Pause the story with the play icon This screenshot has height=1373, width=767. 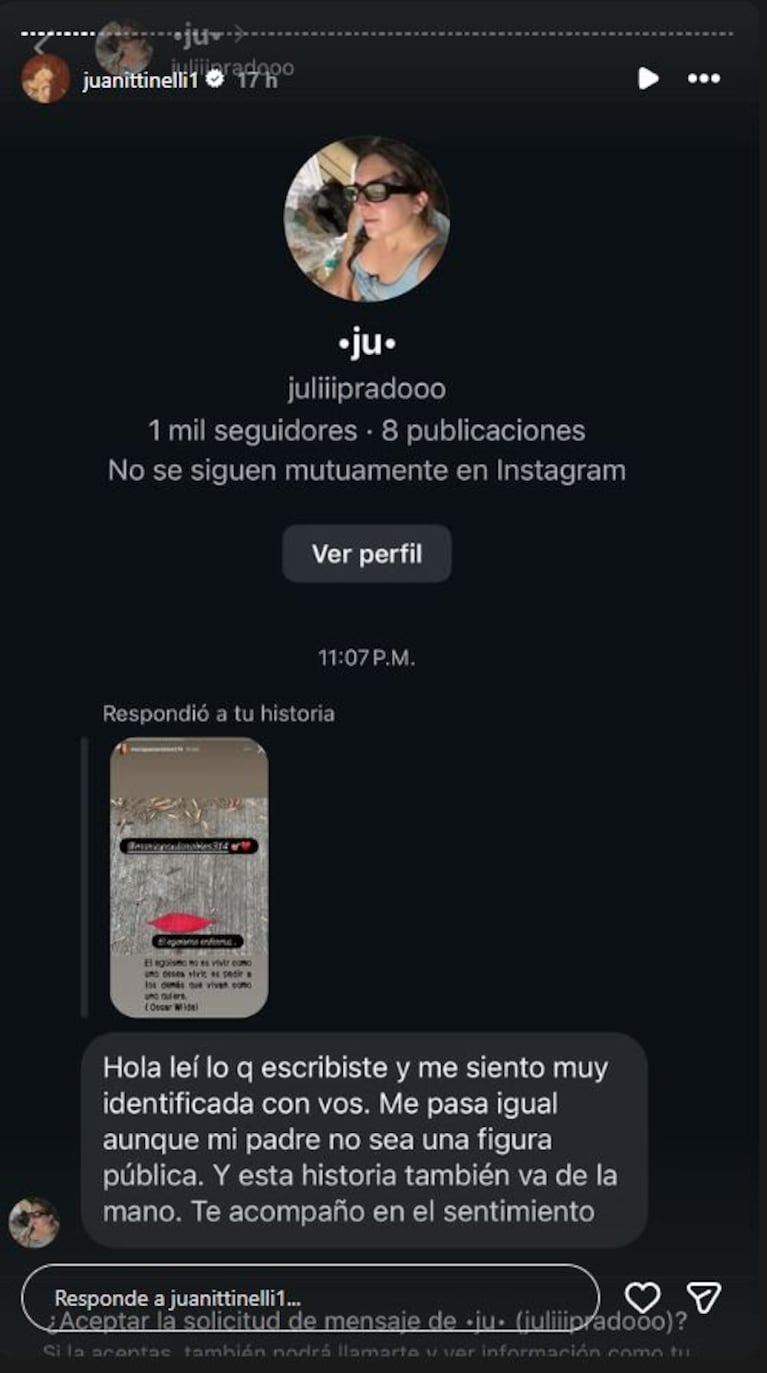coord(650,76)
